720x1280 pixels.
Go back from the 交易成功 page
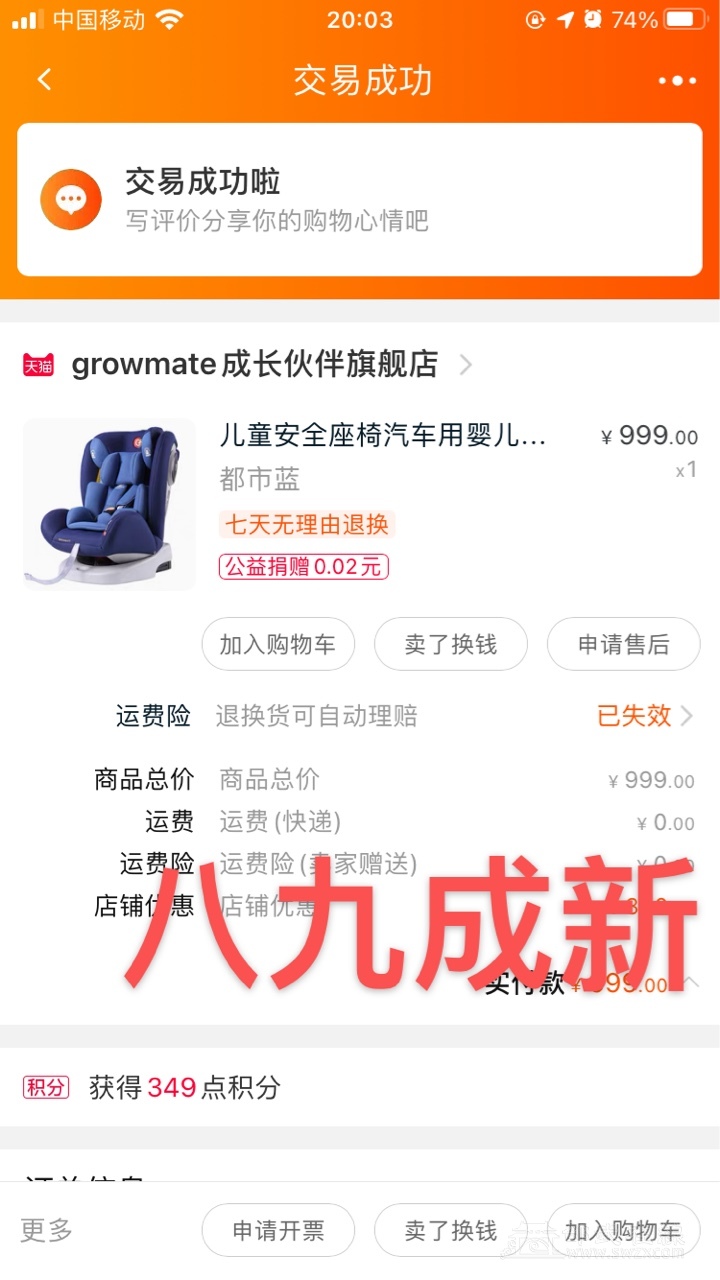click(x=44, y=80)
